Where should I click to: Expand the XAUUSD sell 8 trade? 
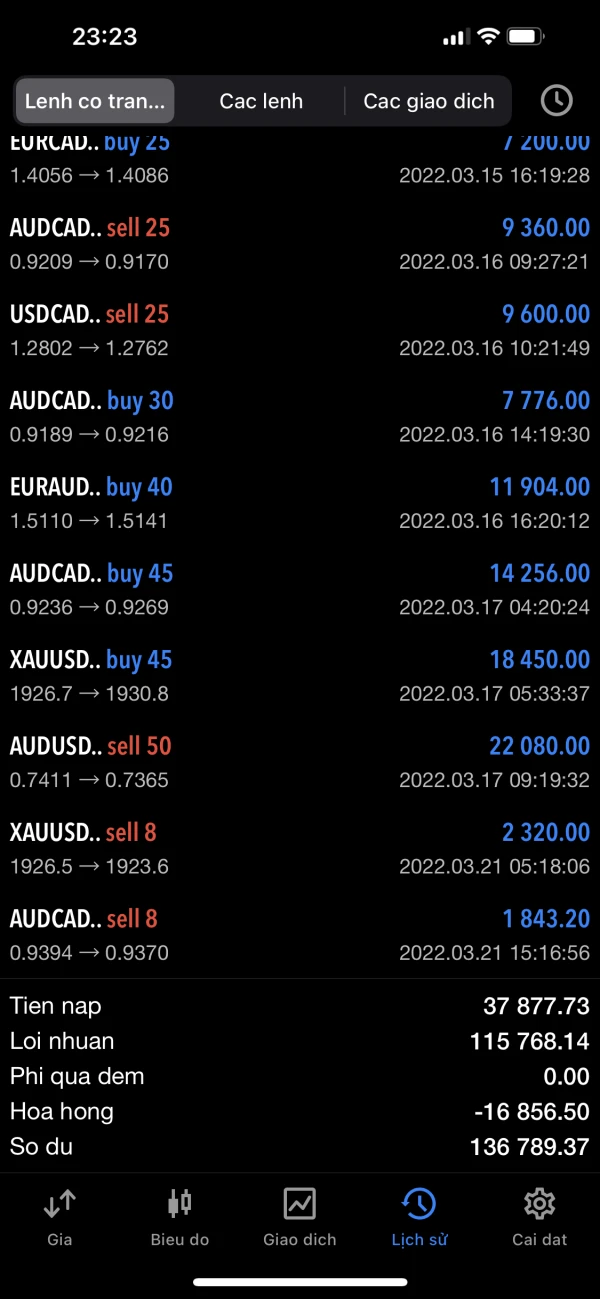(x=300, y=848)
